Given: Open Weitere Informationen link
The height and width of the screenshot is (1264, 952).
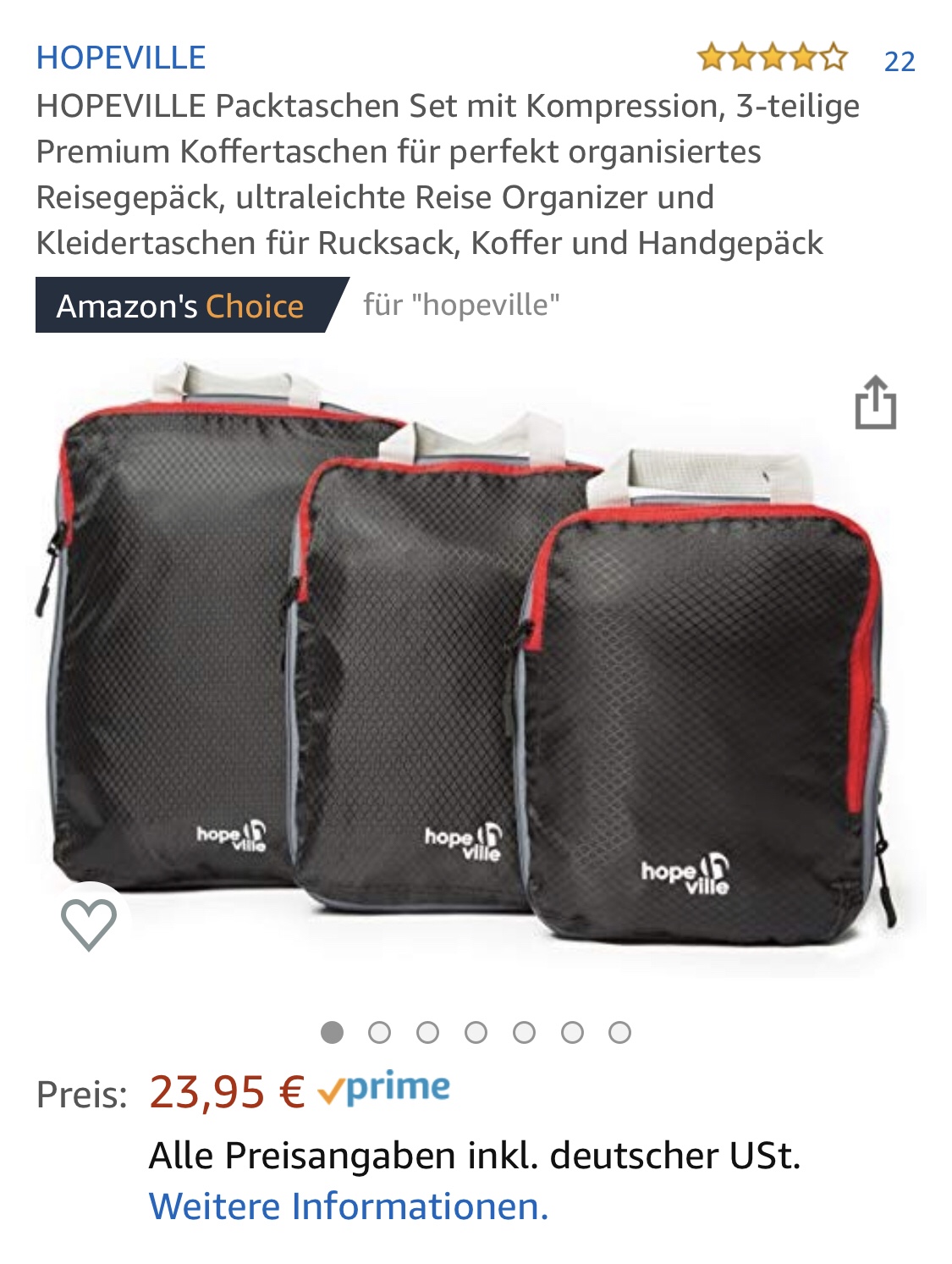Looking at the screenshot, I should tap(349, 1206).
